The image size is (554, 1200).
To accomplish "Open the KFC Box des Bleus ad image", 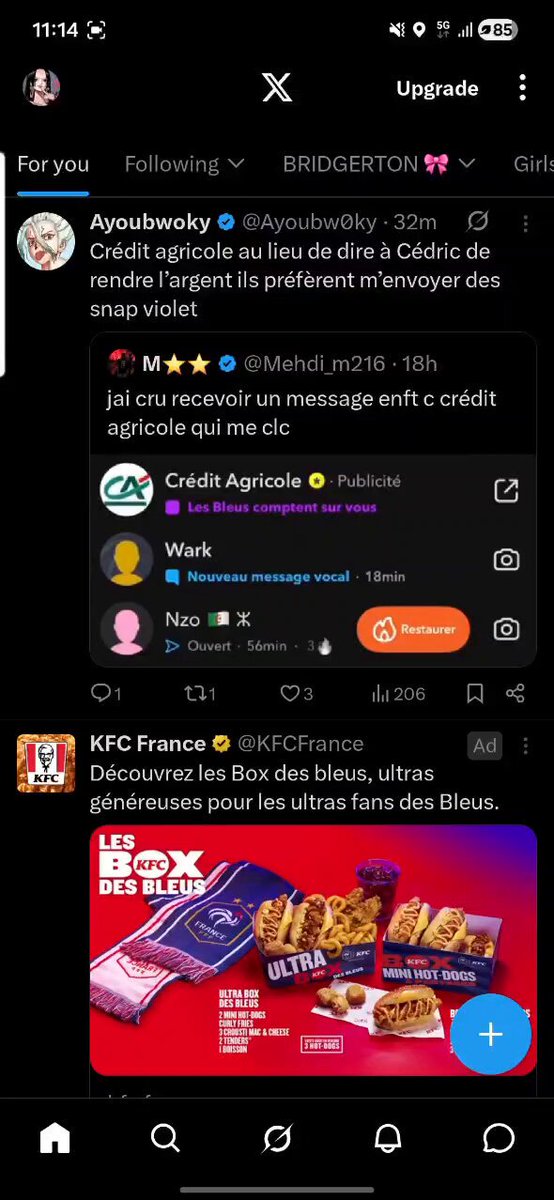I will coord(313,950).
